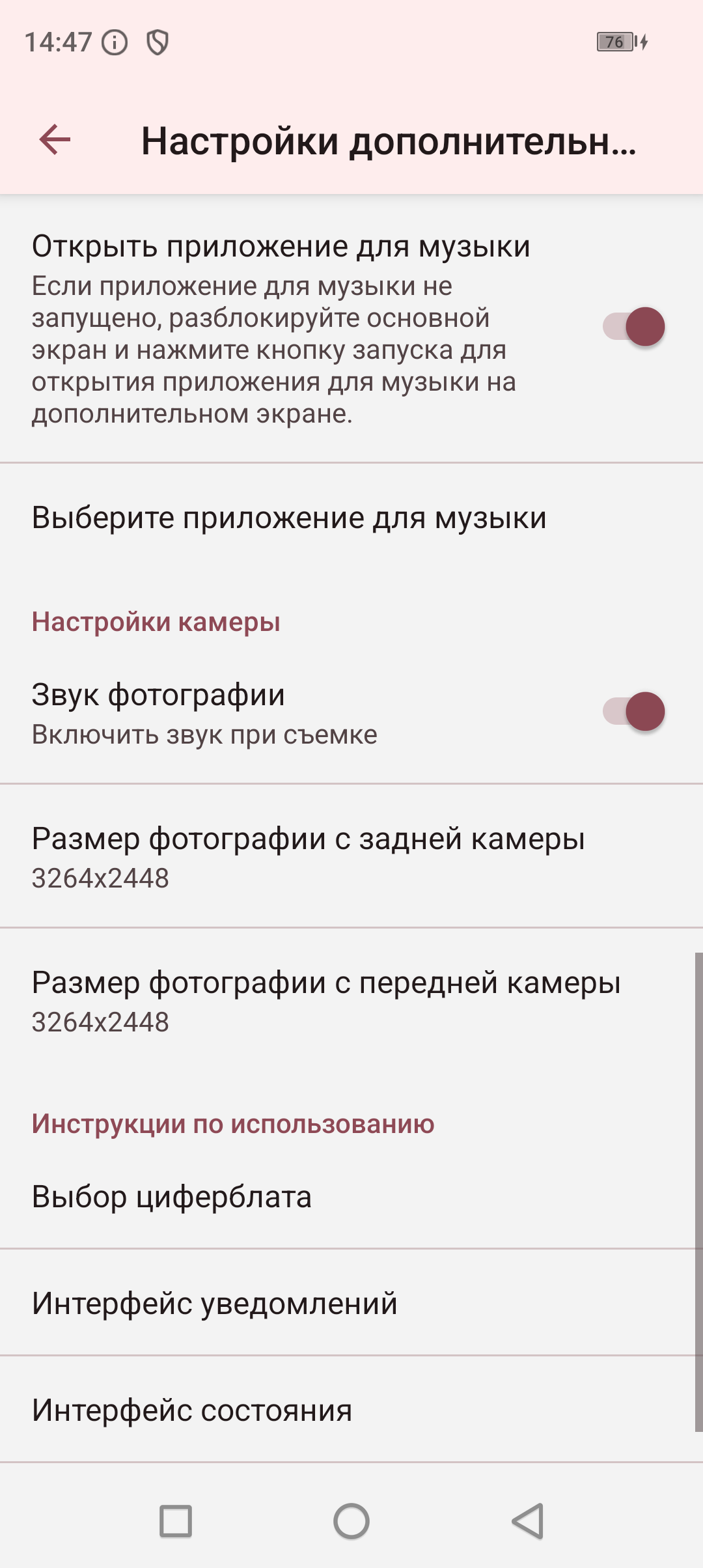Tap the system home button
The height and width of the screenshot is (1568, 703).
(x=351, y=1521)
